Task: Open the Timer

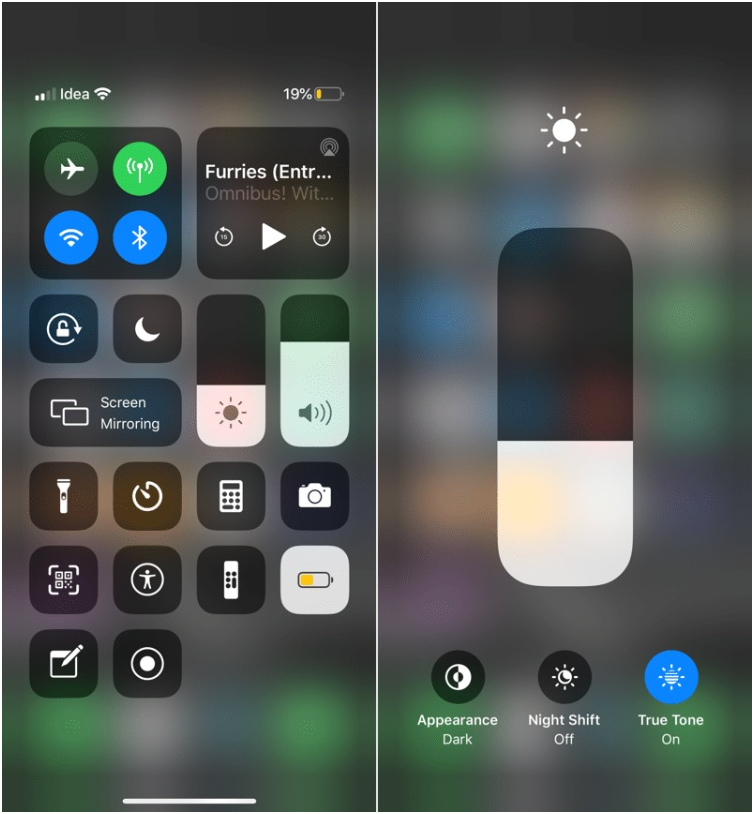Action: click(x=147, y=496)
